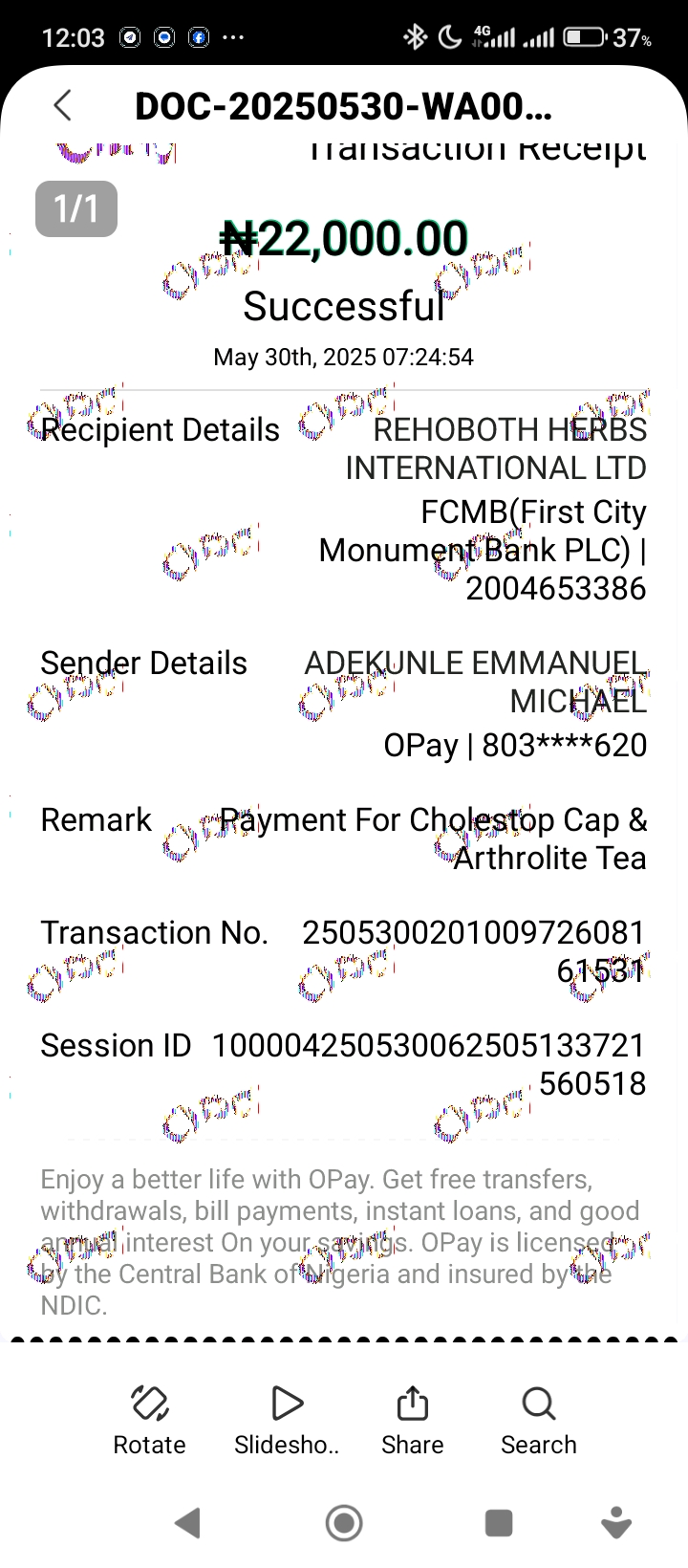Rotate the document
Image resolution: width=688 pixels, height=1568 pixels.
pos(149,1419)
